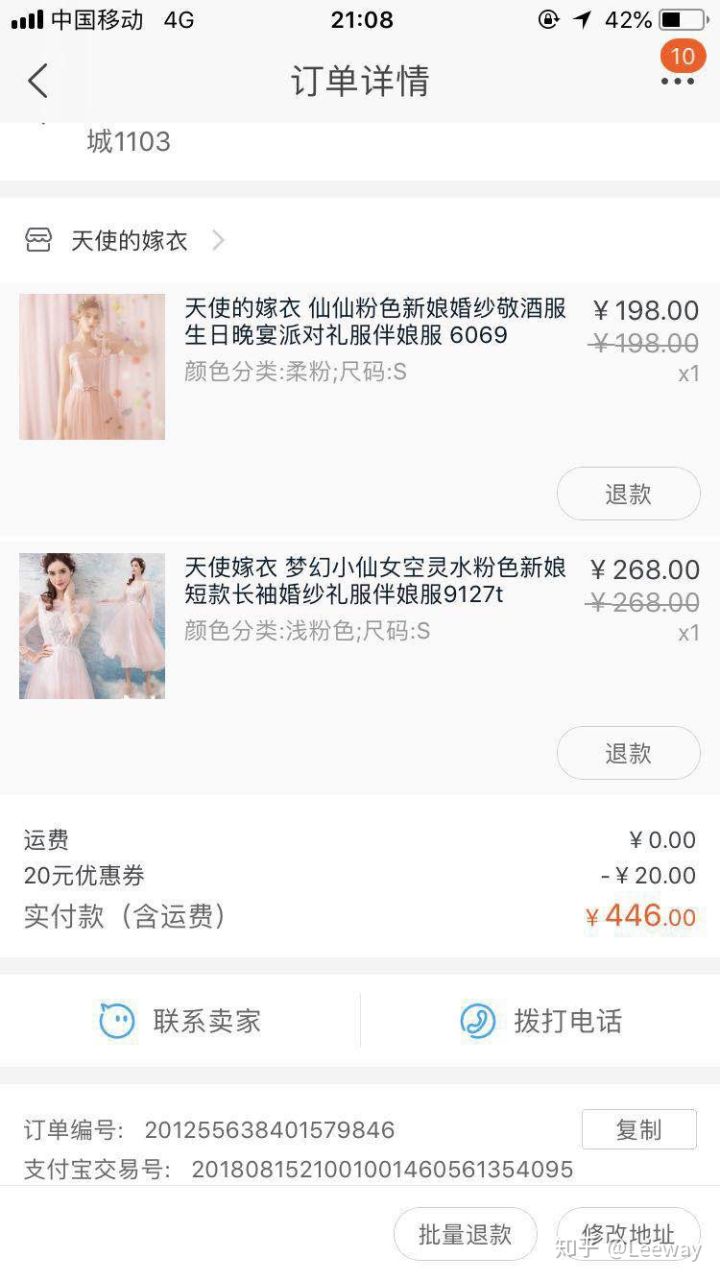The height and width of the screenshot is (1281, 720).
Task: Go back from the order details page
Action: tap(38, 81)
